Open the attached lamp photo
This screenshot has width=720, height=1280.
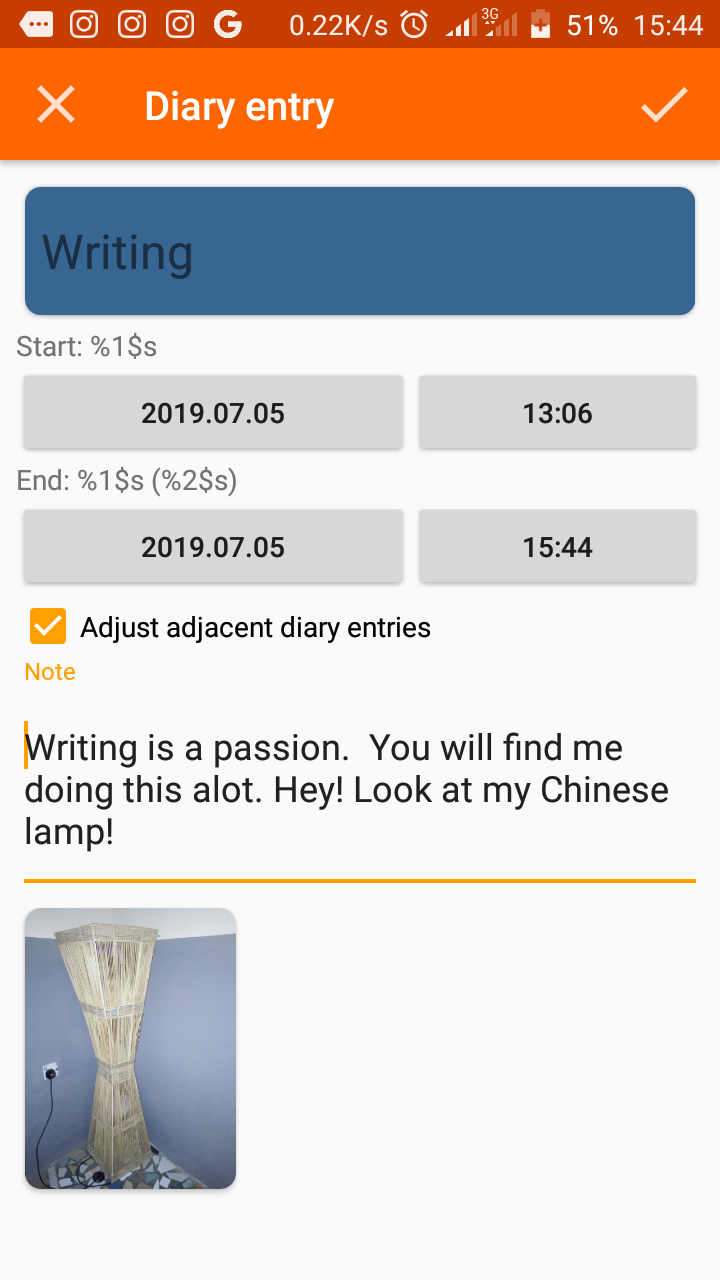click(x=130, y=1048)
